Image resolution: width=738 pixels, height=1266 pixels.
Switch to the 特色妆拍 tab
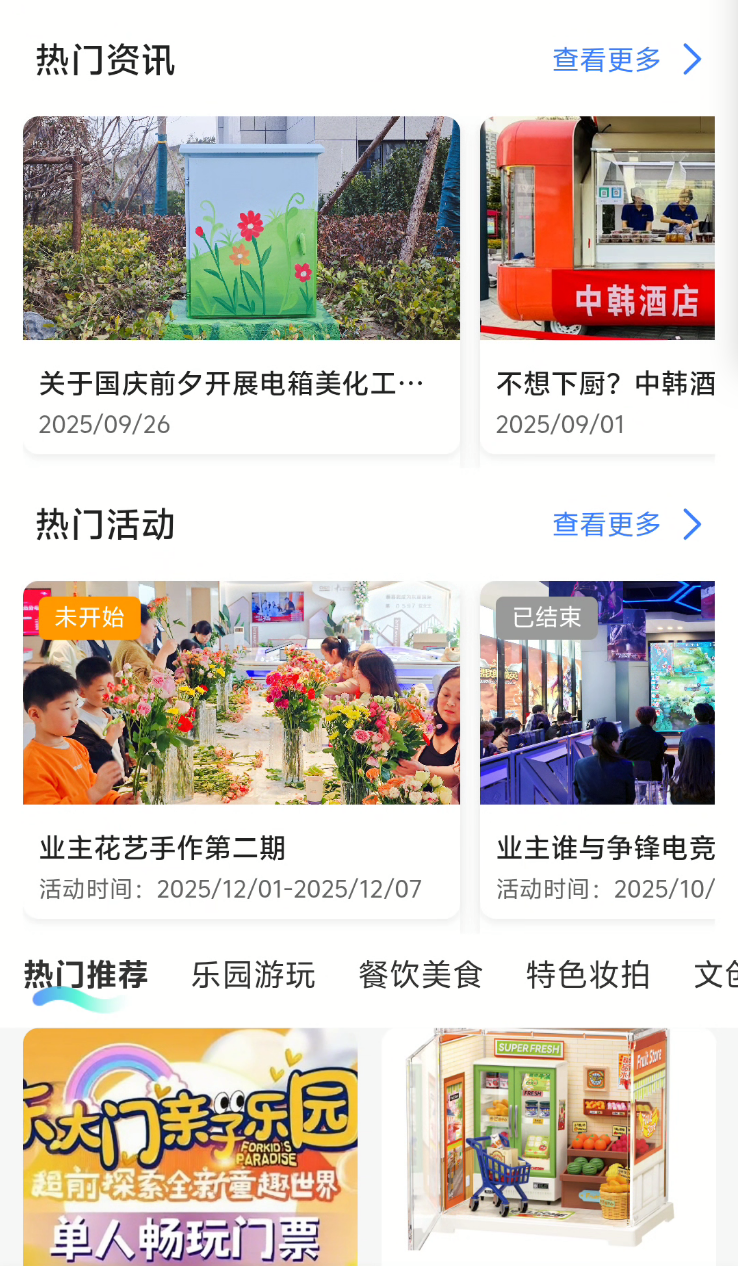(x=588, y=974)
